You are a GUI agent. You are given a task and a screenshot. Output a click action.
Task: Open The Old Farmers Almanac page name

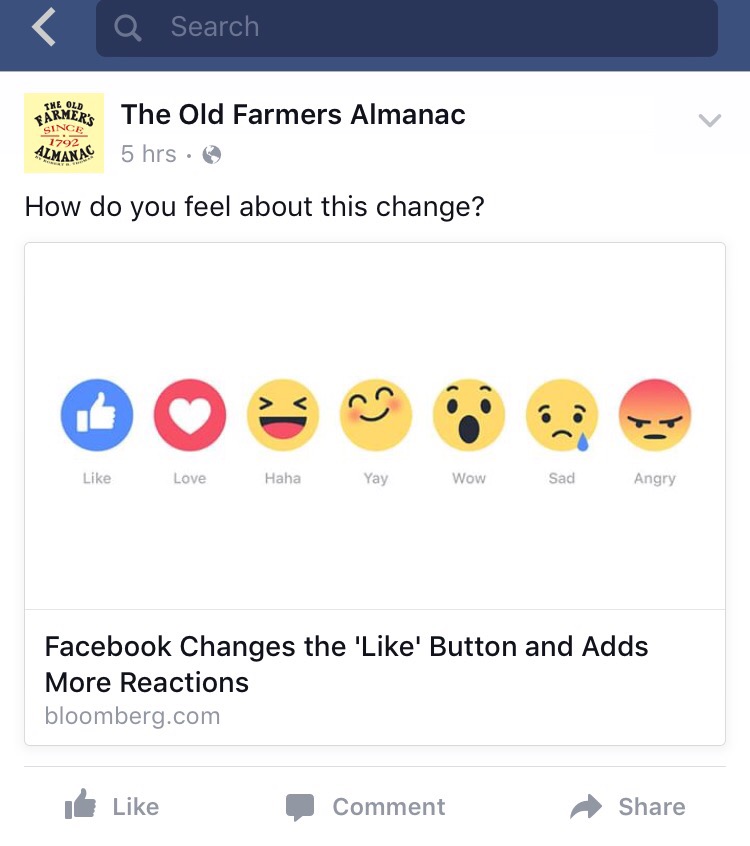click(x=293, y=114)
